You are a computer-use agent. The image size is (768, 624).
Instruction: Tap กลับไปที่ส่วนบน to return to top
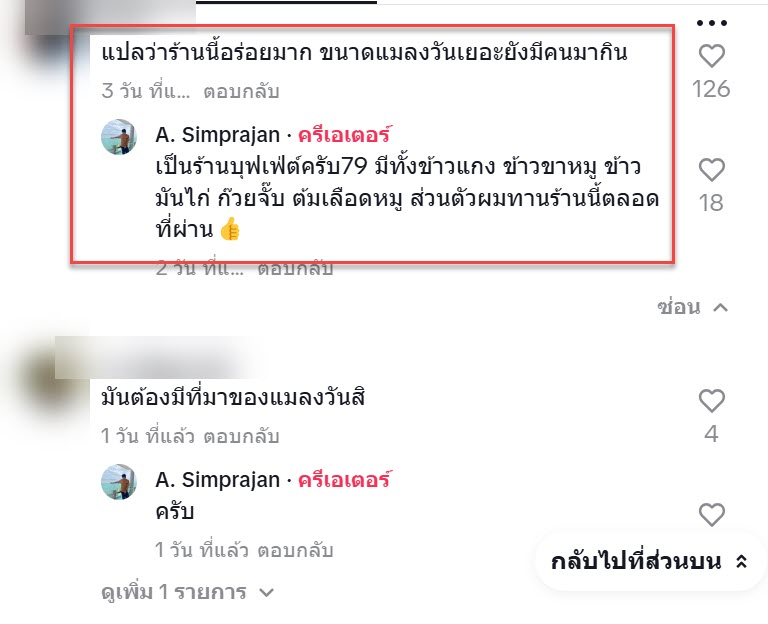click(648, 562)
